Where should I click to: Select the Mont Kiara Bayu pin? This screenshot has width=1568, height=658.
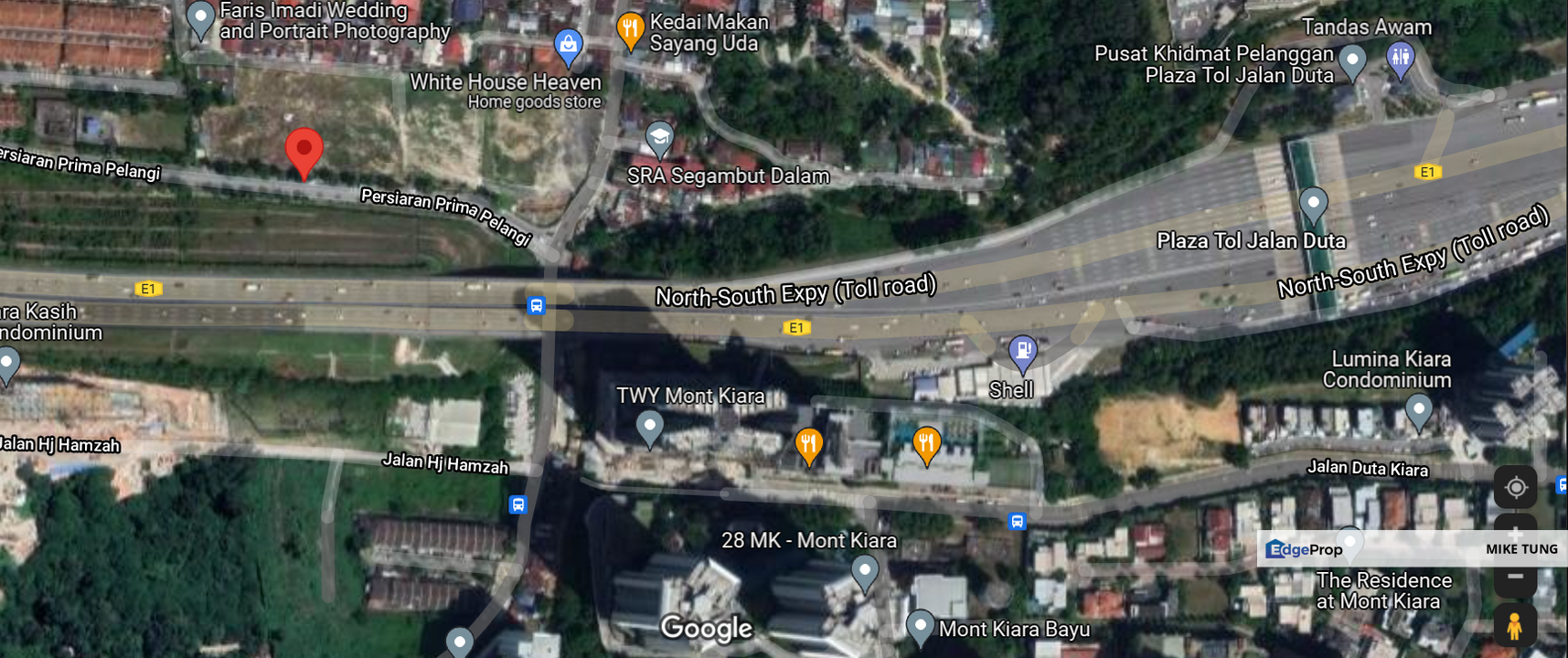click(920, 627)
